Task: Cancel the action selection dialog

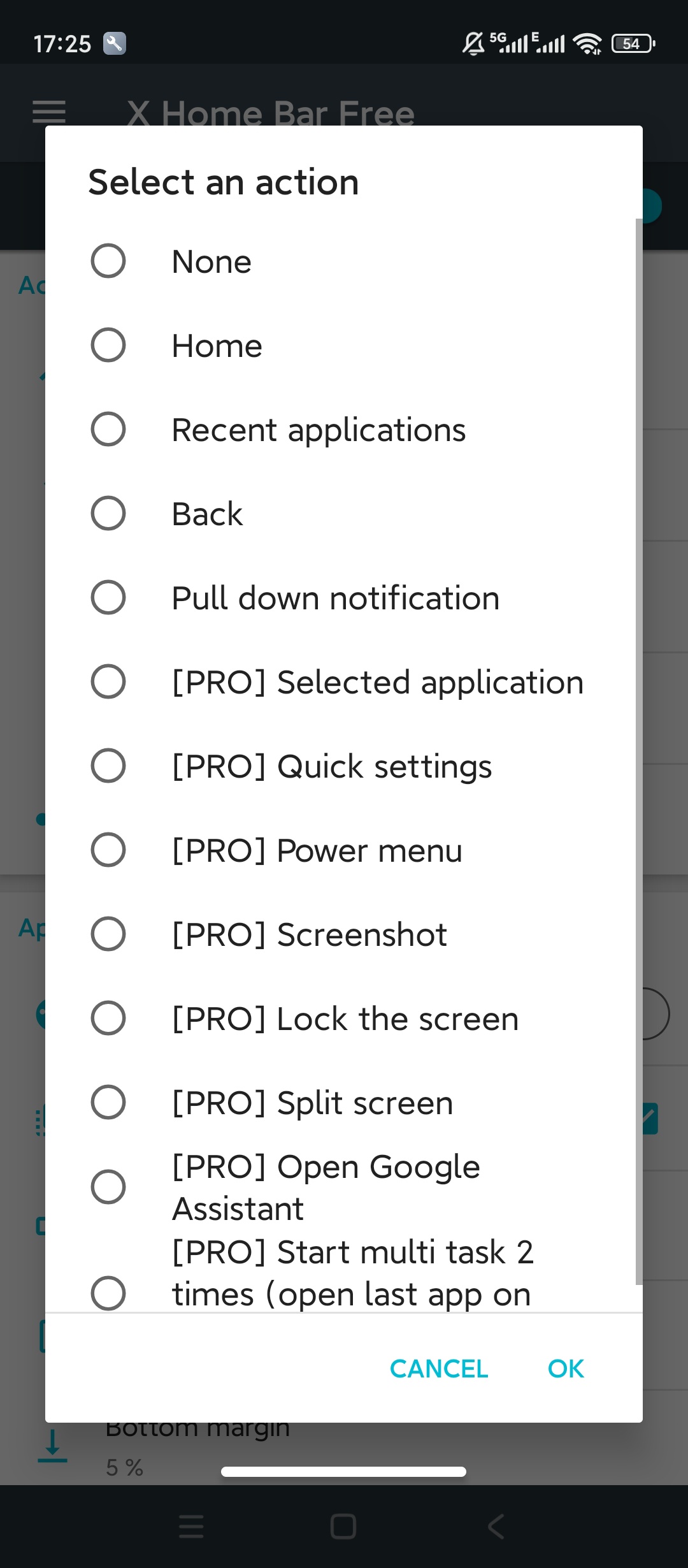Action: tap(439, 1368)
